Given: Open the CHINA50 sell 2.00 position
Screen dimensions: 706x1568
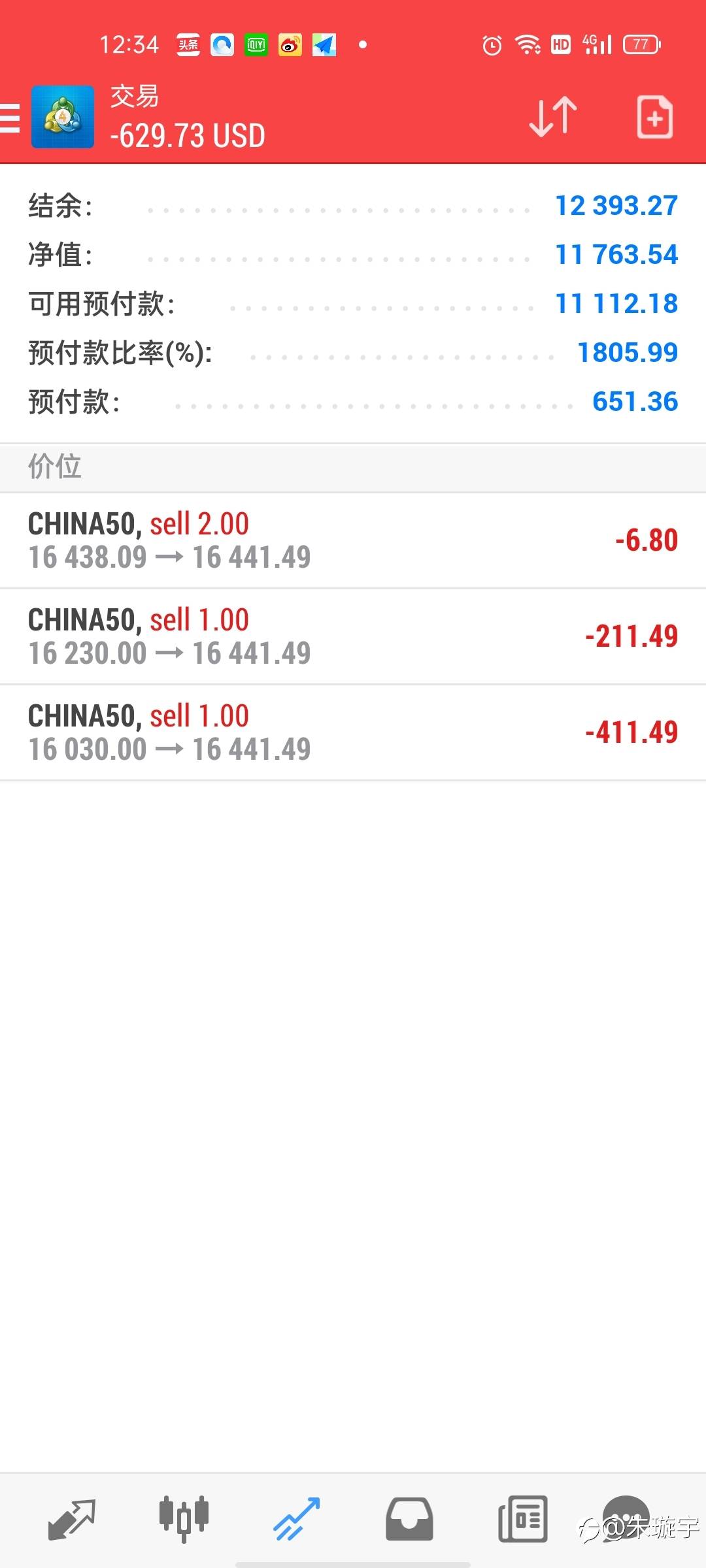Looking at the screenshot, I should click(x=353, y=541).
